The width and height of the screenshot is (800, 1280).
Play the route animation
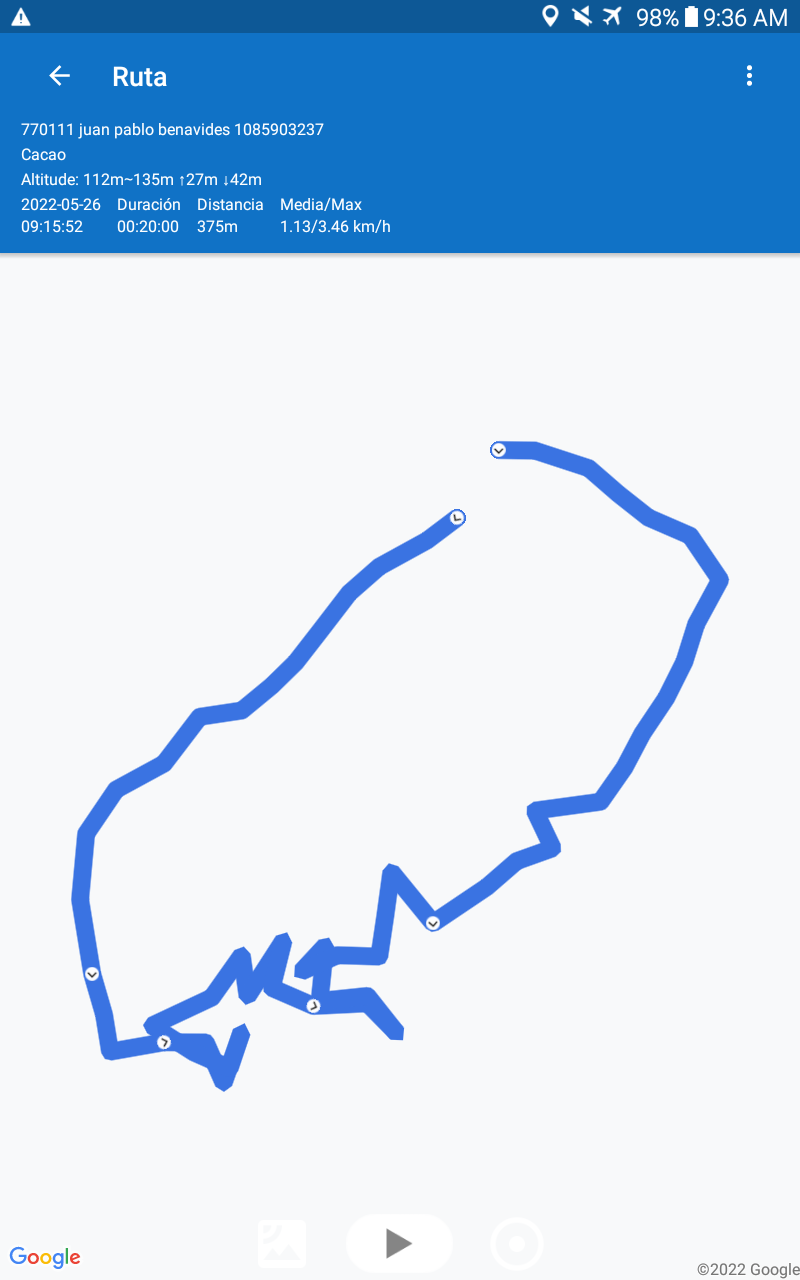click(399, 1243)
